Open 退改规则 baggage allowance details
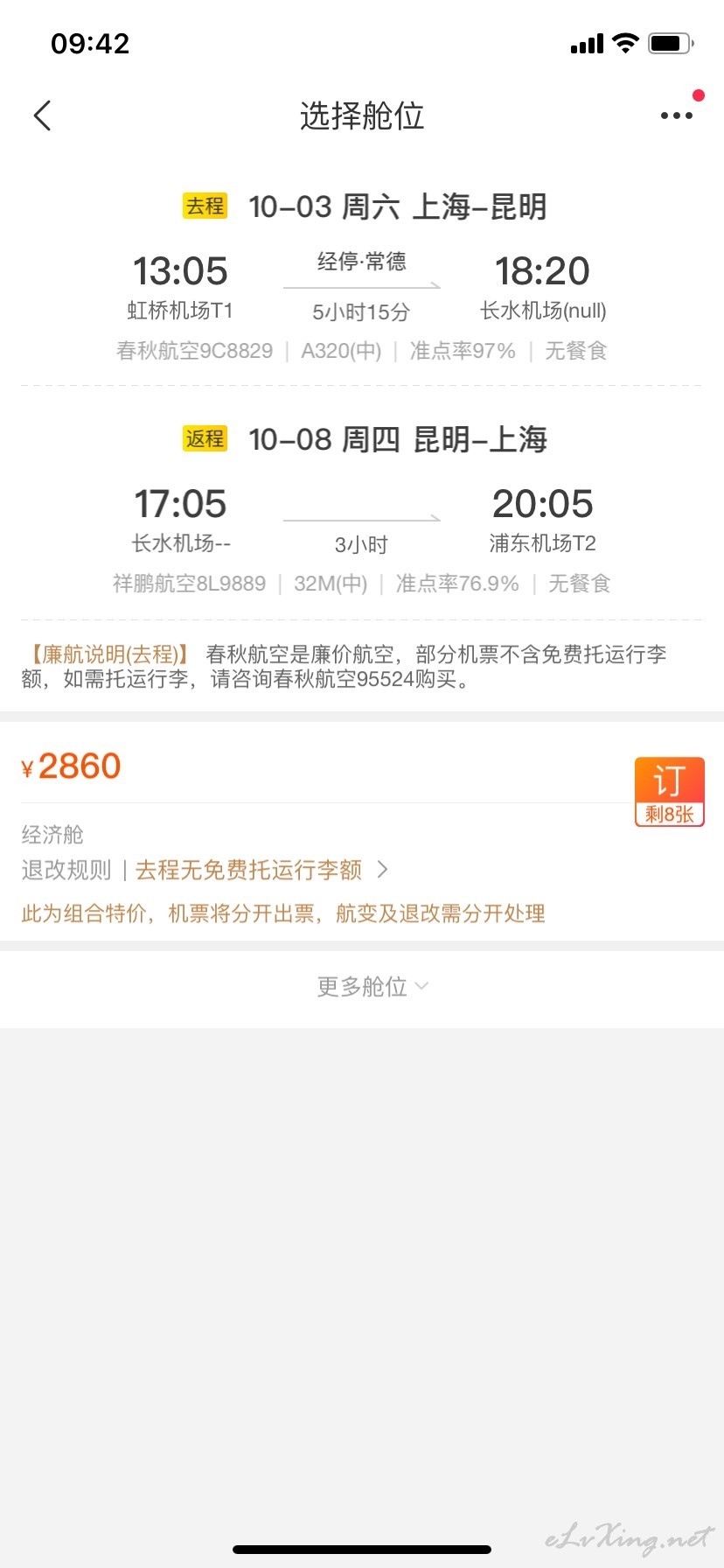724x1568 pixels. (x=205, y=870)
